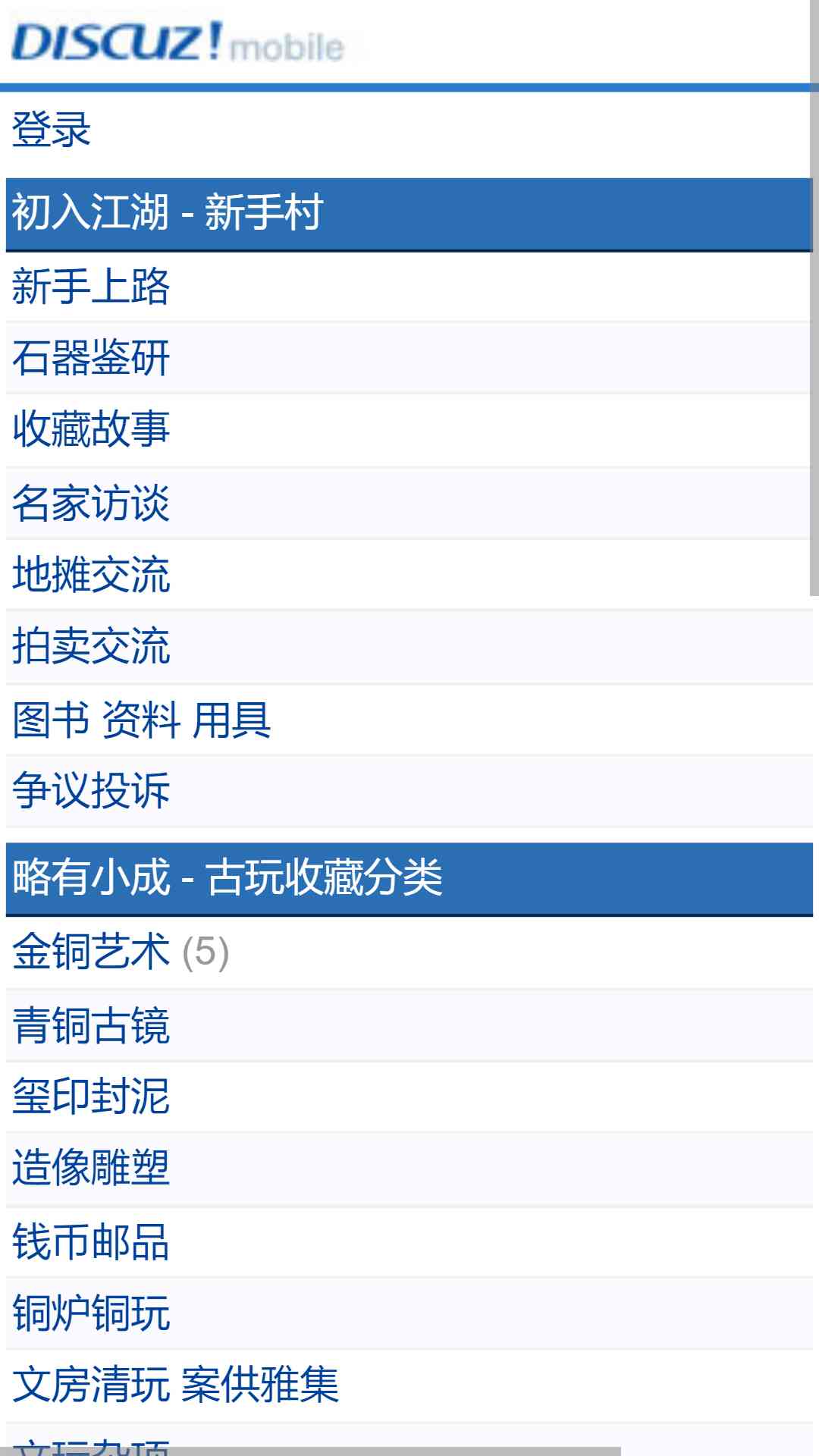
Task: Go to 收藏故事 board
Action: [91, 429]
